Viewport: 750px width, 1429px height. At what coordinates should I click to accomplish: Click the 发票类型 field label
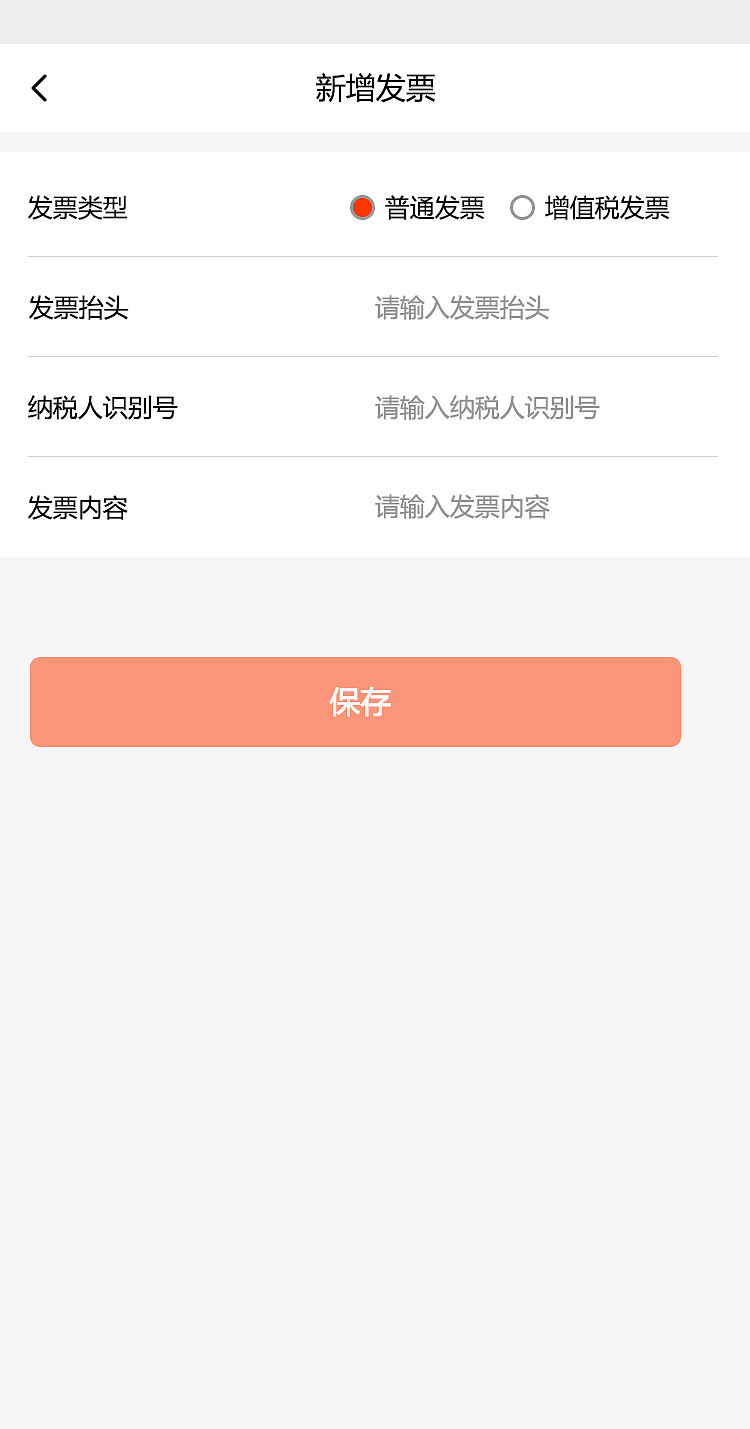click(78, 208)
